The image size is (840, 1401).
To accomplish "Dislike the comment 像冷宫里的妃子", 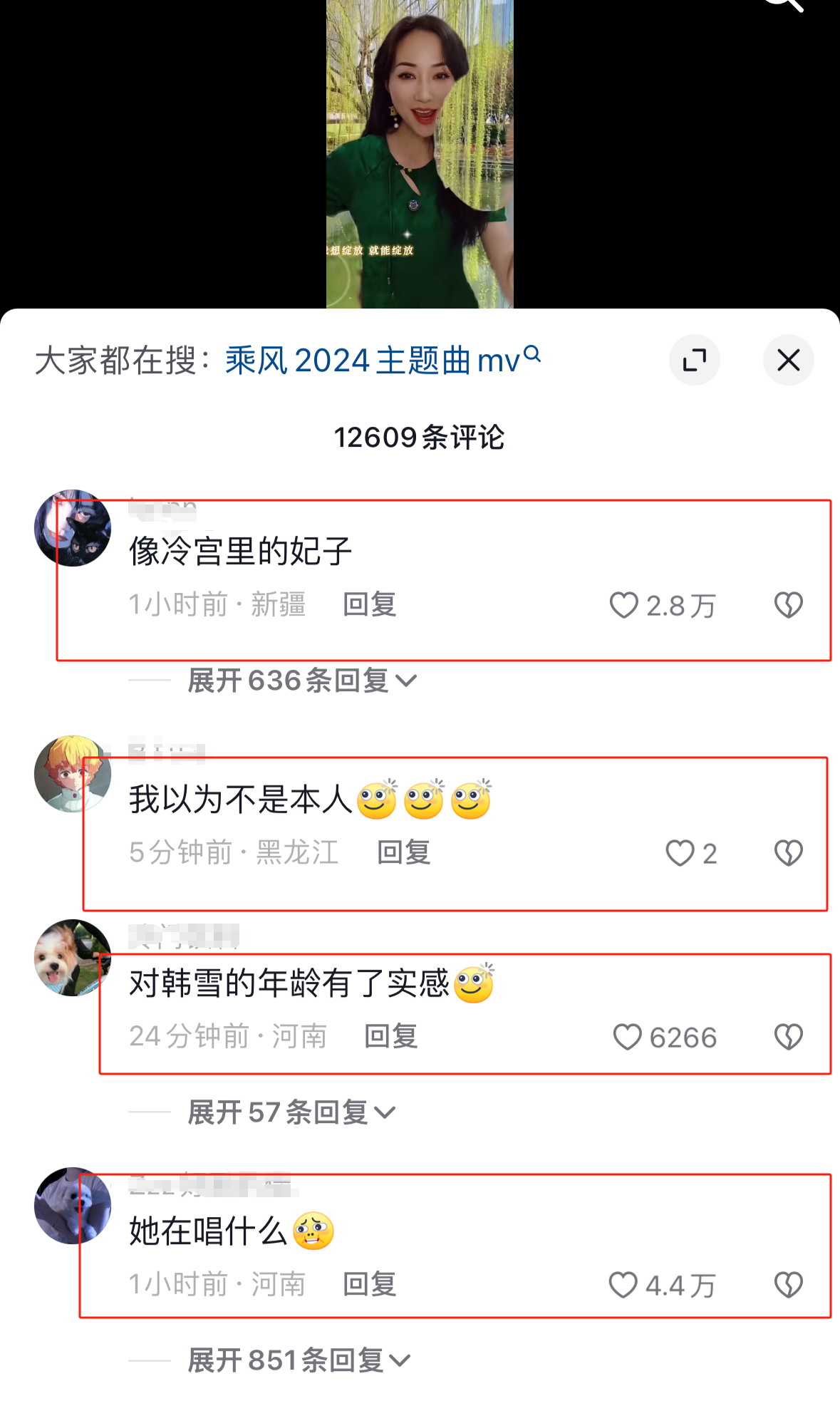I will pos(788,605).
